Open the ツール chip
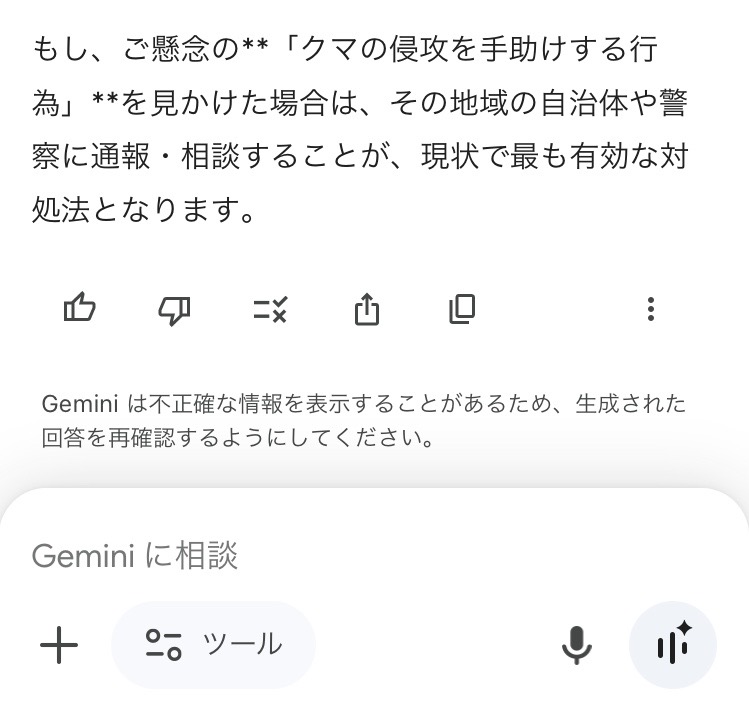 [x=213, y=645]
